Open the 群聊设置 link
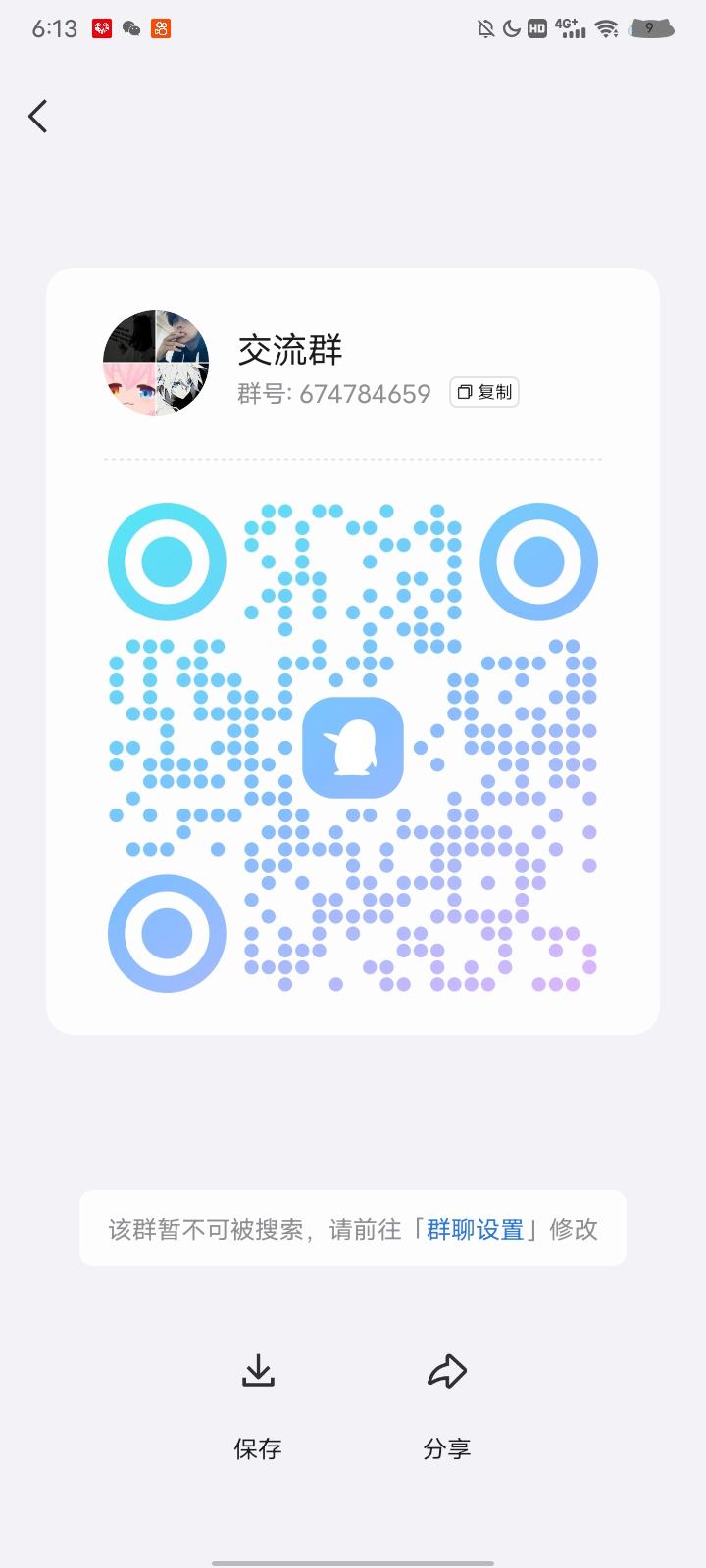This screenshot has height=1568, width=706. [x=476, y=1229]
